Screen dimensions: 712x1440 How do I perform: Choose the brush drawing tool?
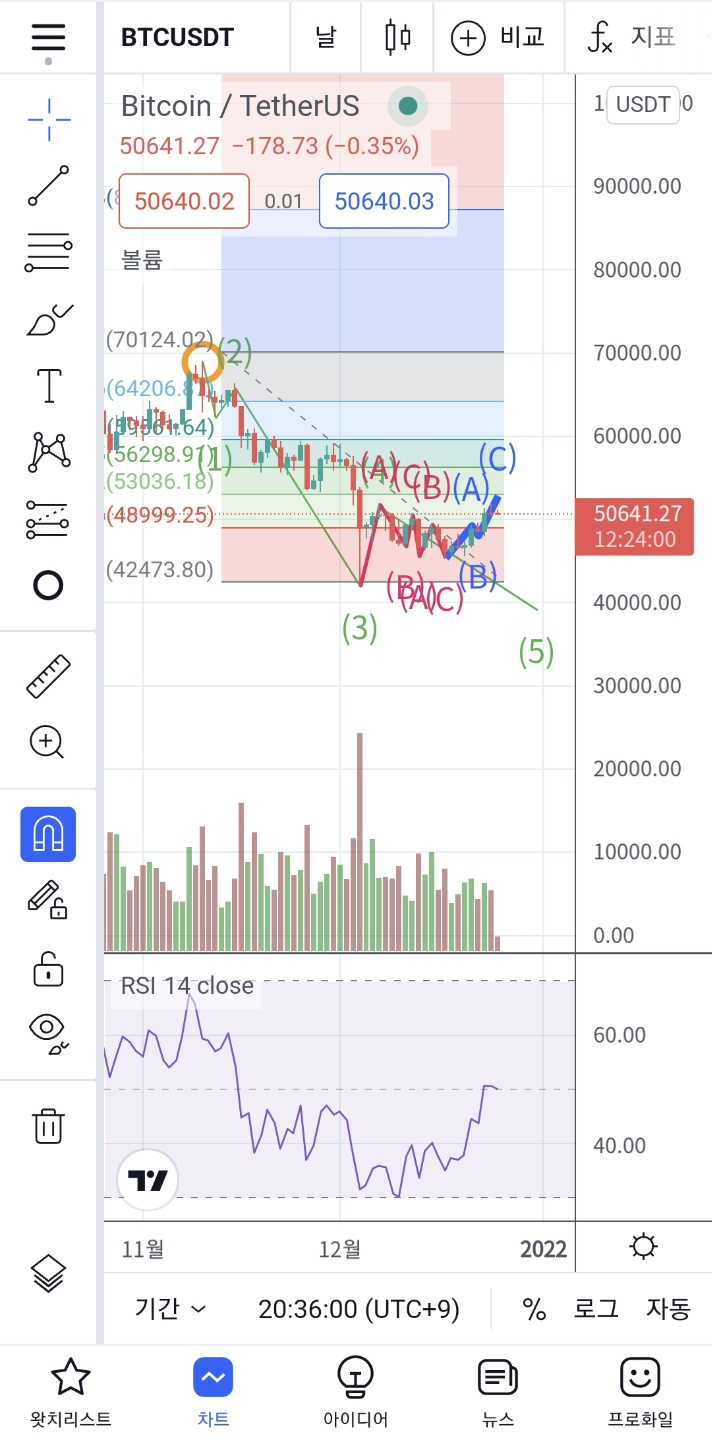pos(48,319)
